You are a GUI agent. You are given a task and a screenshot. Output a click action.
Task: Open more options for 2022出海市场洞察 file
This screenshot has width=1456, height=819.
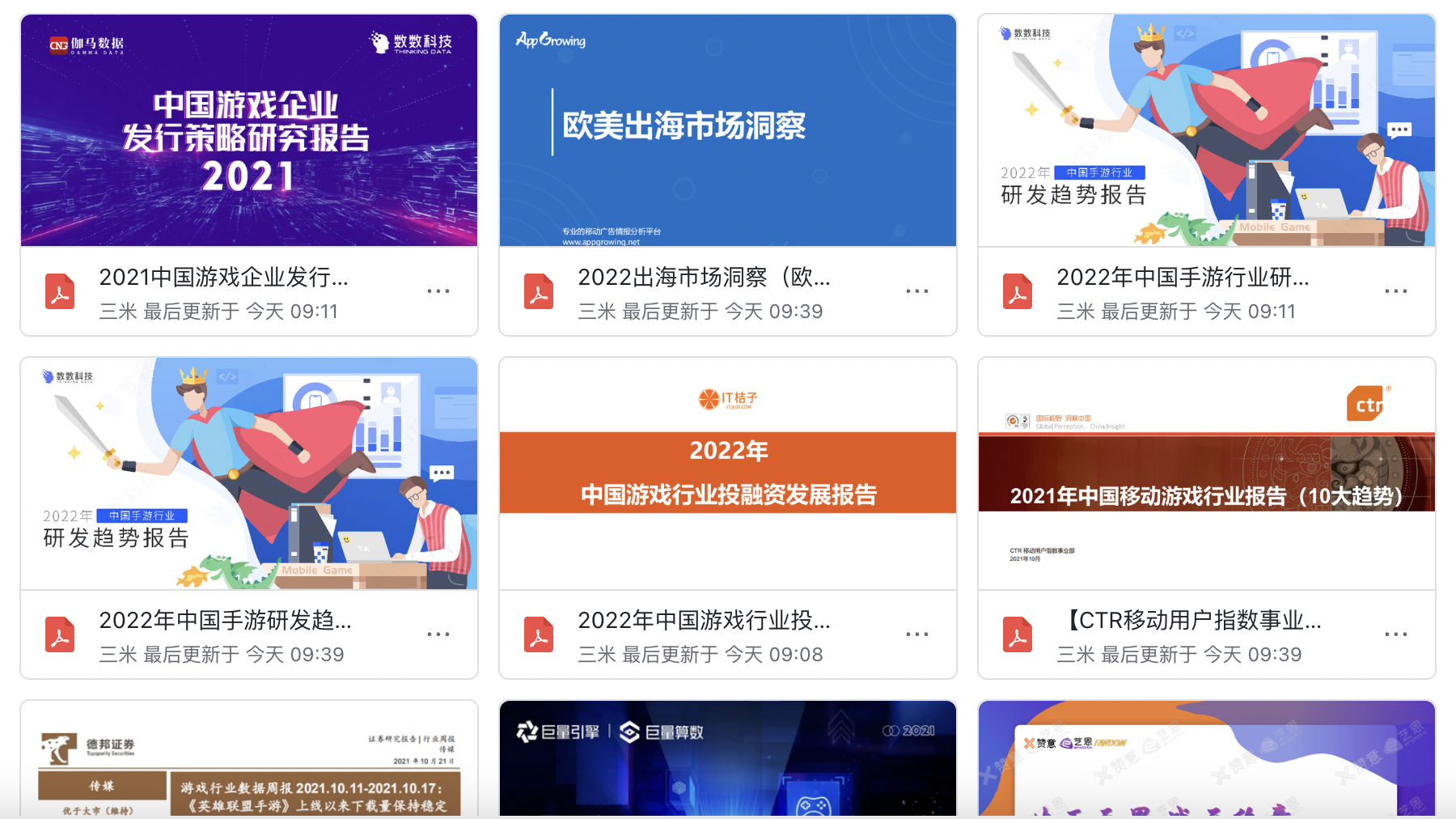916,291
